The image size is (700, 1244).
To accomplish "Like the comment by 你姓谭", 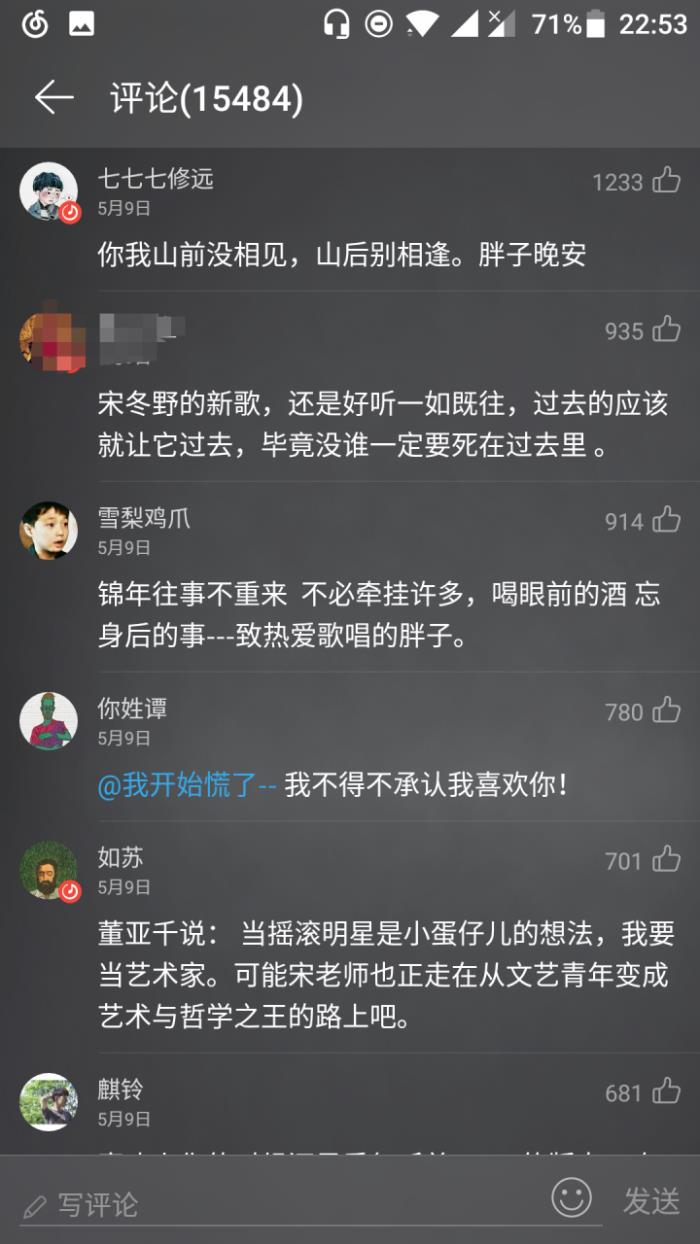I will point(666,711).
